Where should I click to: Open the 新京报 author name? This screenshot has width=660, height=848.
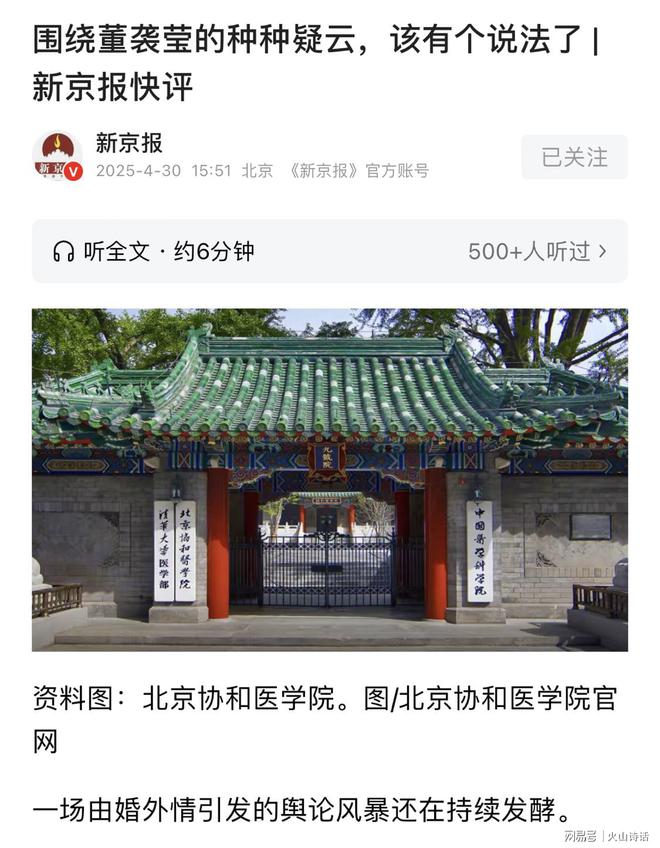(129, 143)
